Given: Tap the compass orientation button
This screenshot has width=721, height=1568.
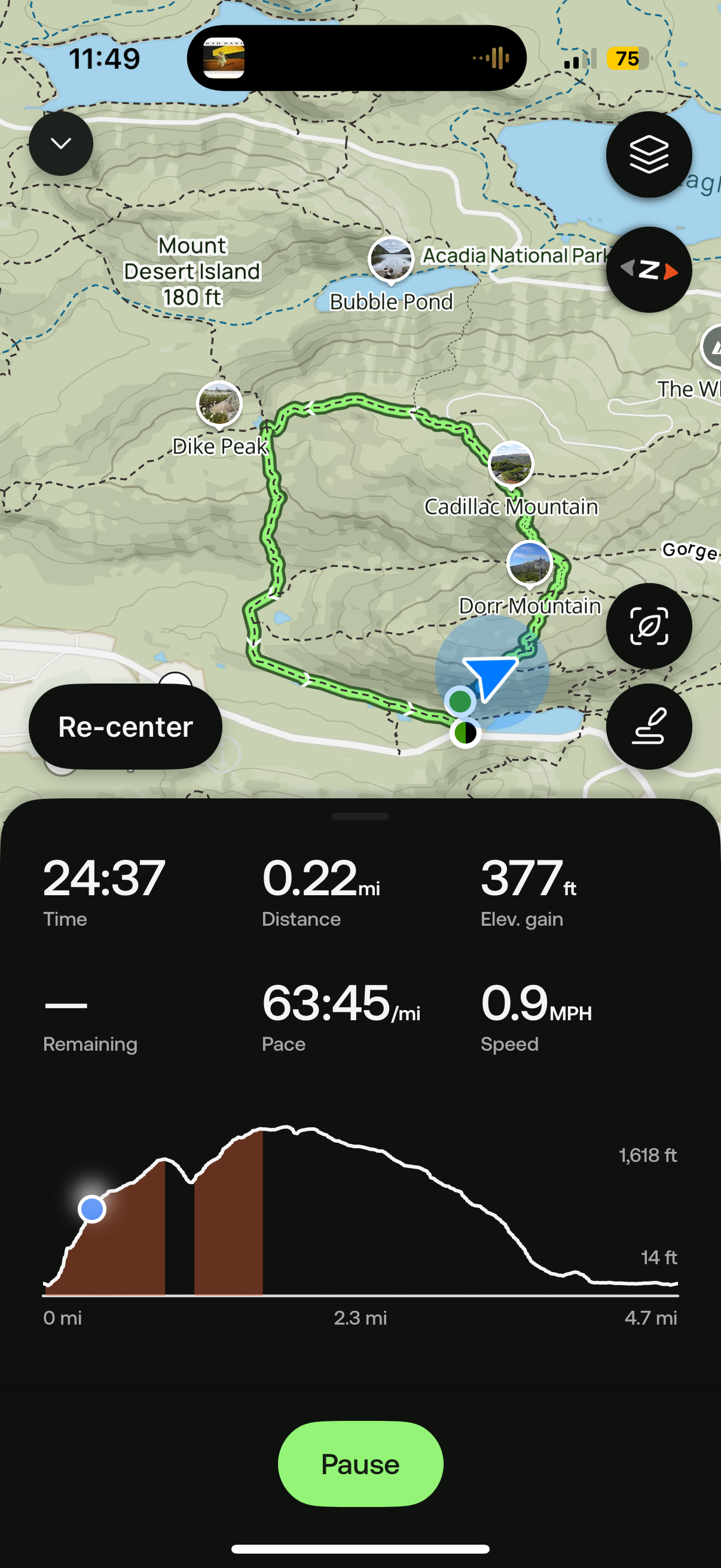Looking at the screenshot, I should coord(649,270).
